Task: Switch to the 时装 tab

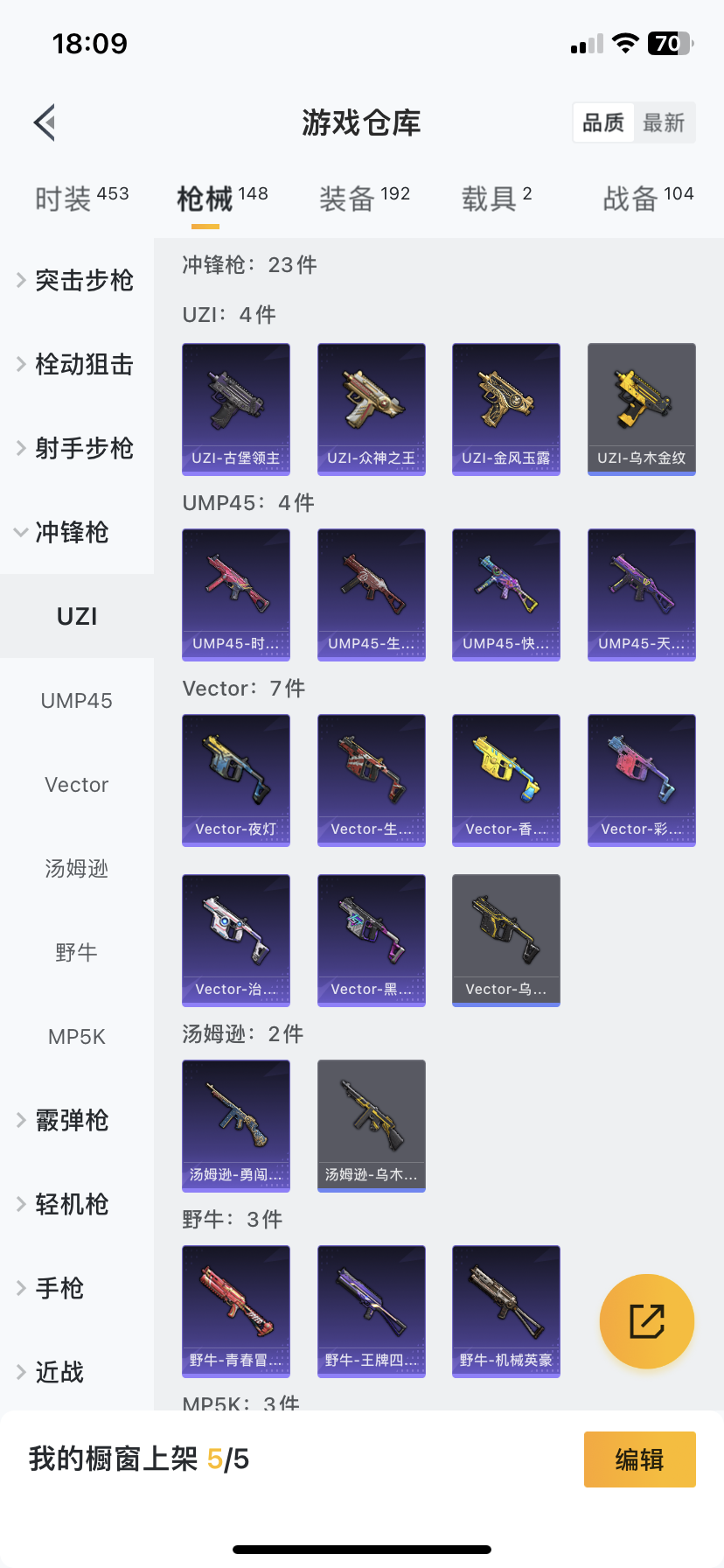Action: (x=80, y=199)
